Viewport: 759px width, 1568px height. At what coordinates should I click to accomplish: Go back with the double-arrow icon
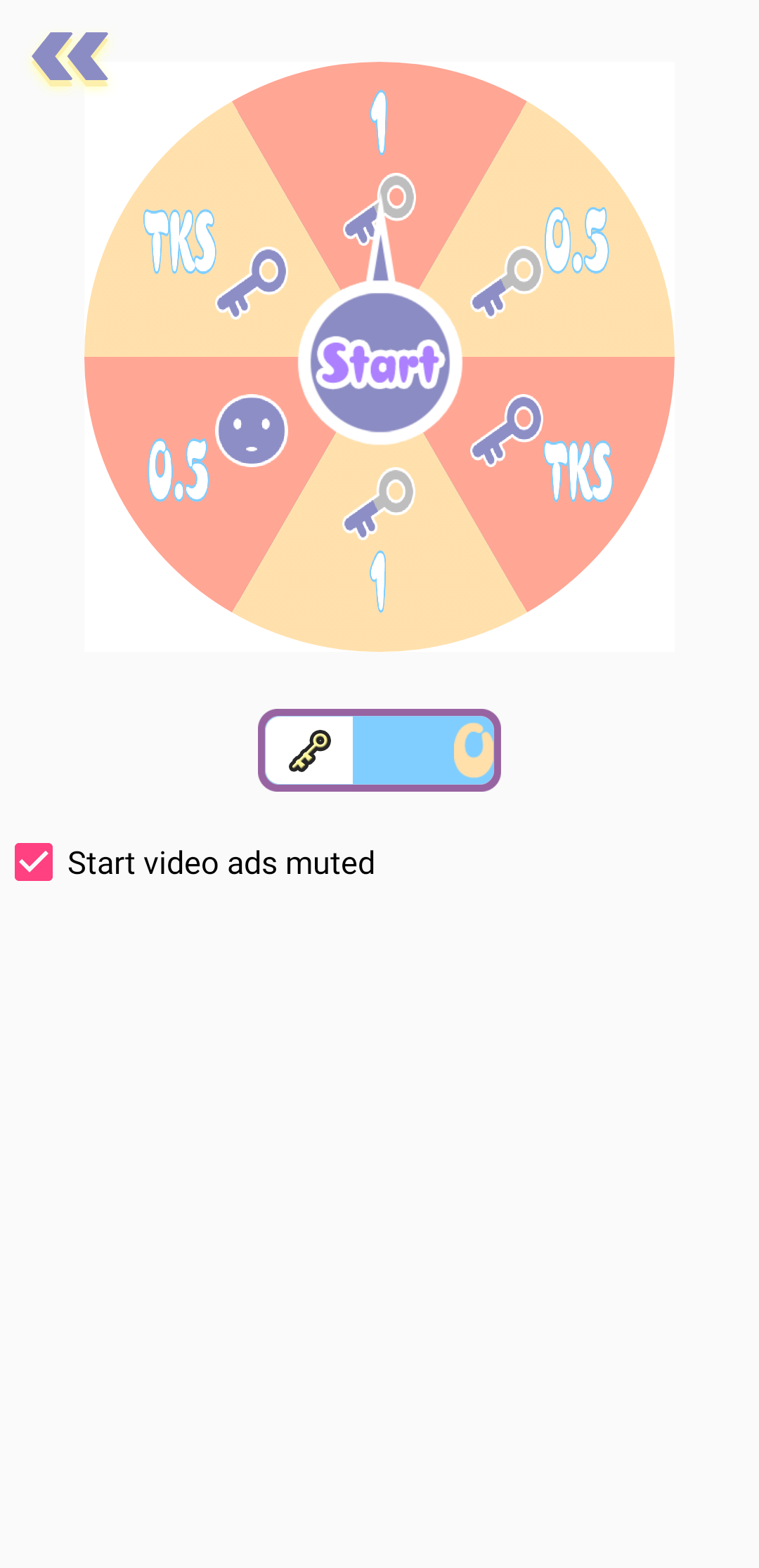[x=70, y=57]
